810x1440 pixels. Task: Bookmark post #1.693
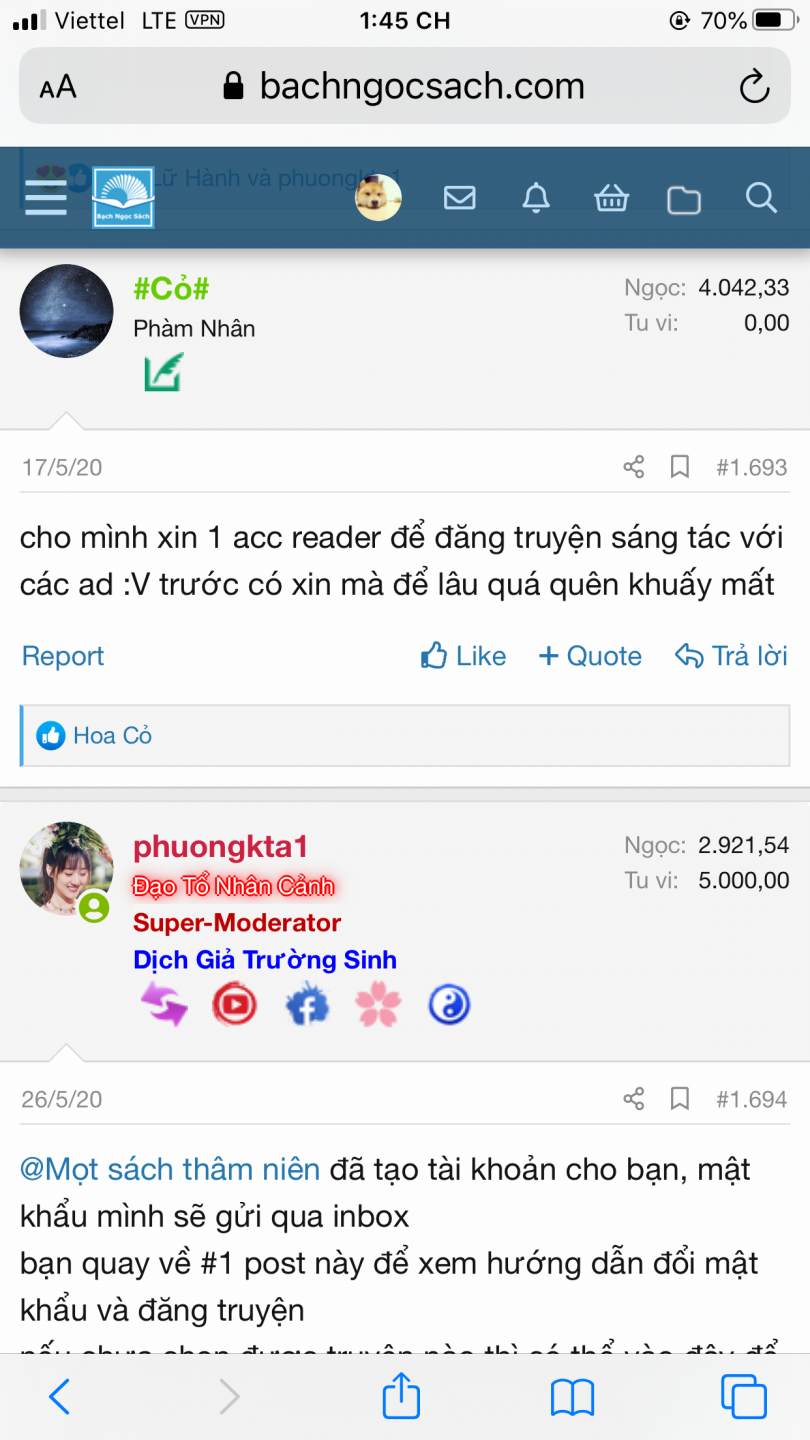tap(680, 467)
